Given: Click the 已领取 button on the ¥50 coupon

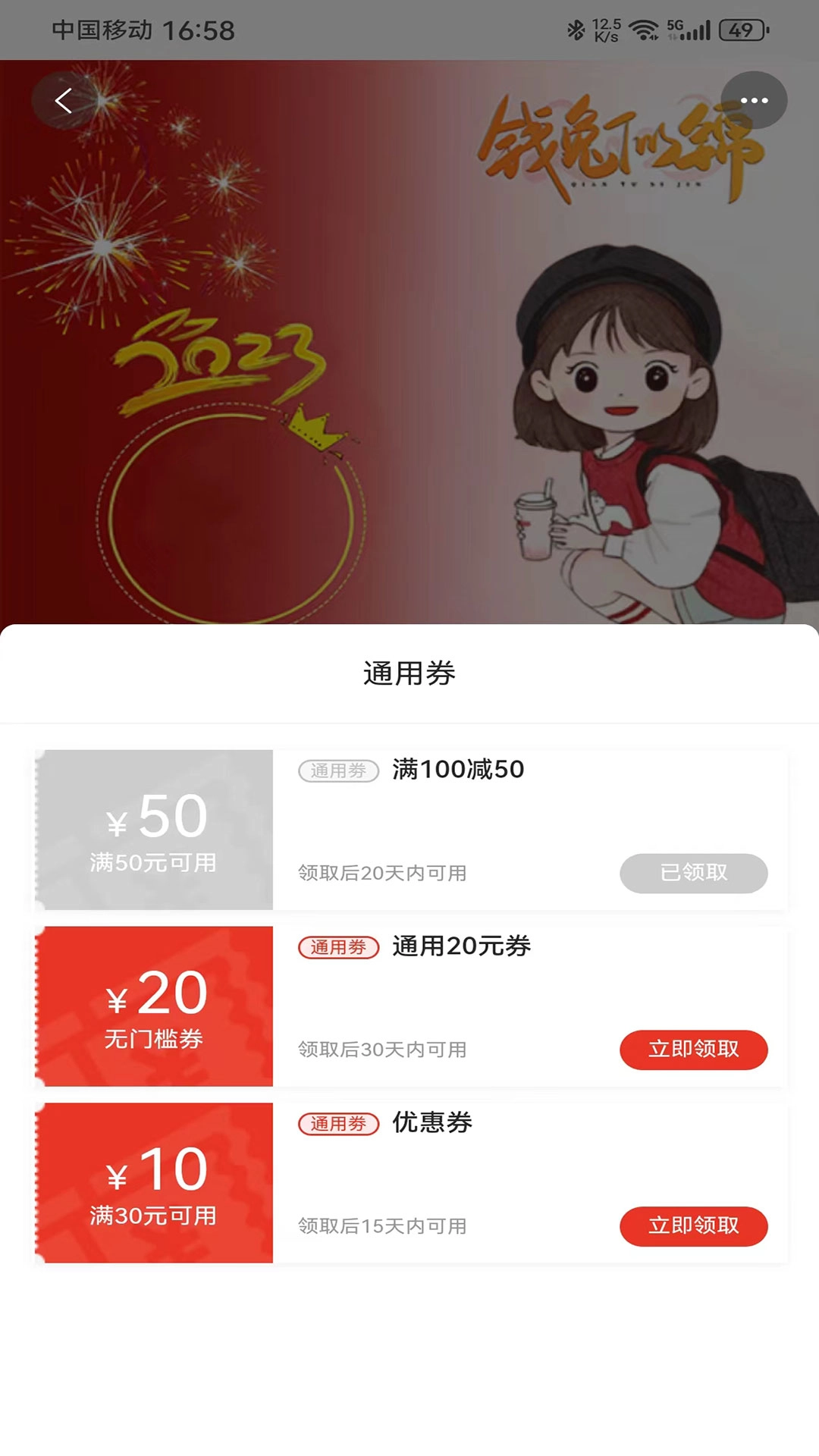Looking at the screenshot, I should [693, 874].
